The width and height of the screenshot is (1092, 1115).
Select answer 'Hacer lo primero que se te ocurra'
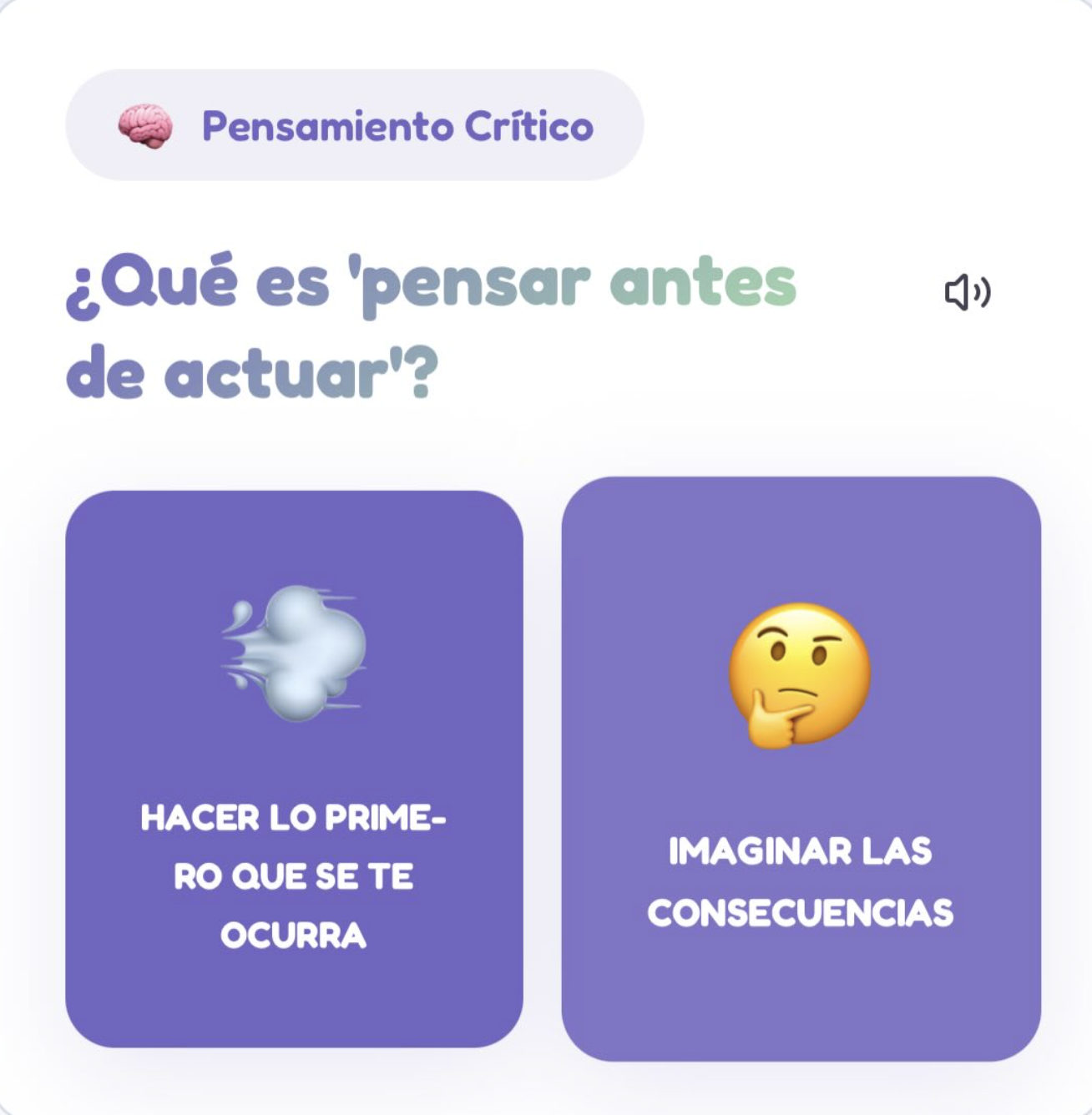[x=294, y=768]
